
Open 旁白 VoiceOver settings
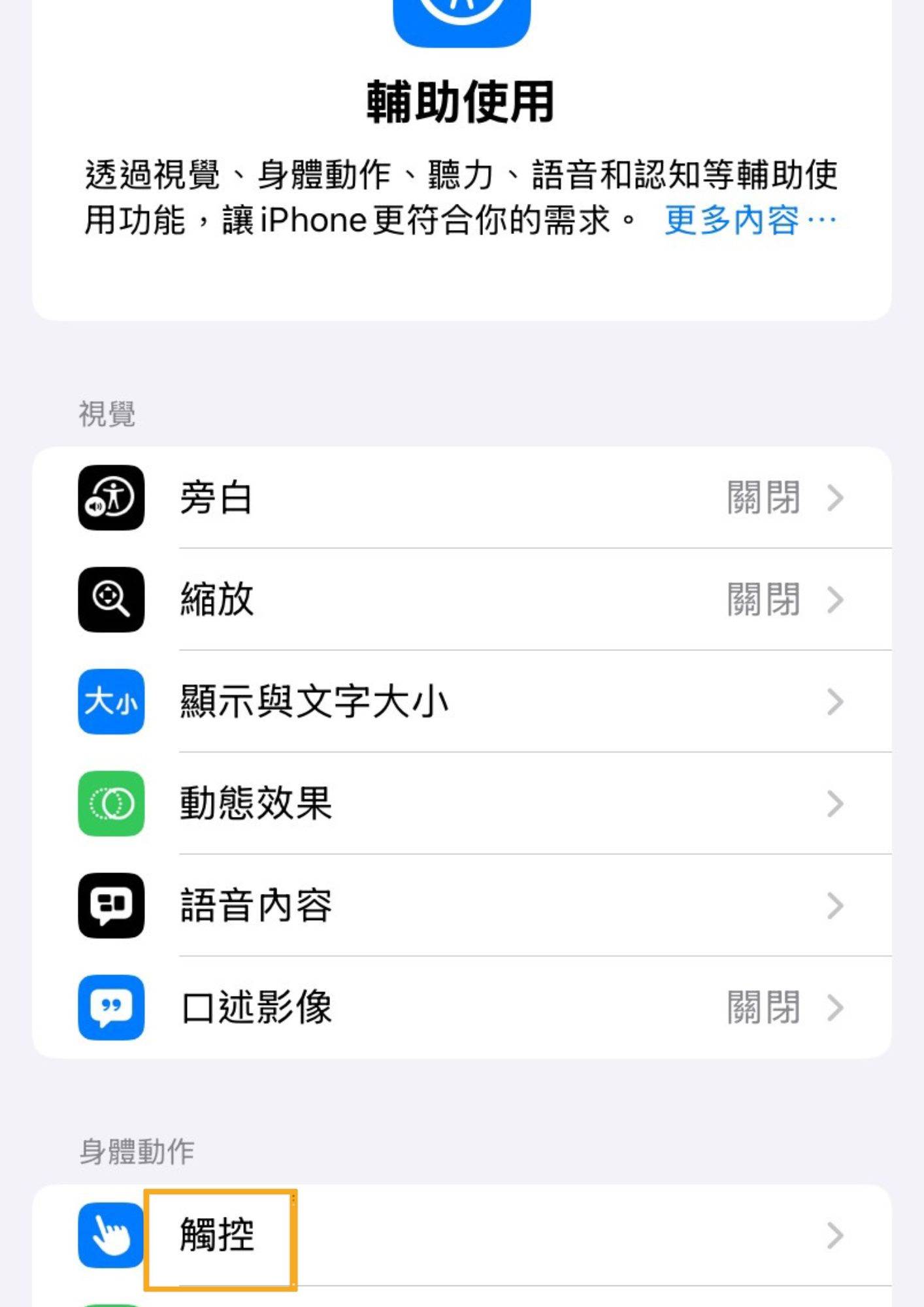coord(461,498)
